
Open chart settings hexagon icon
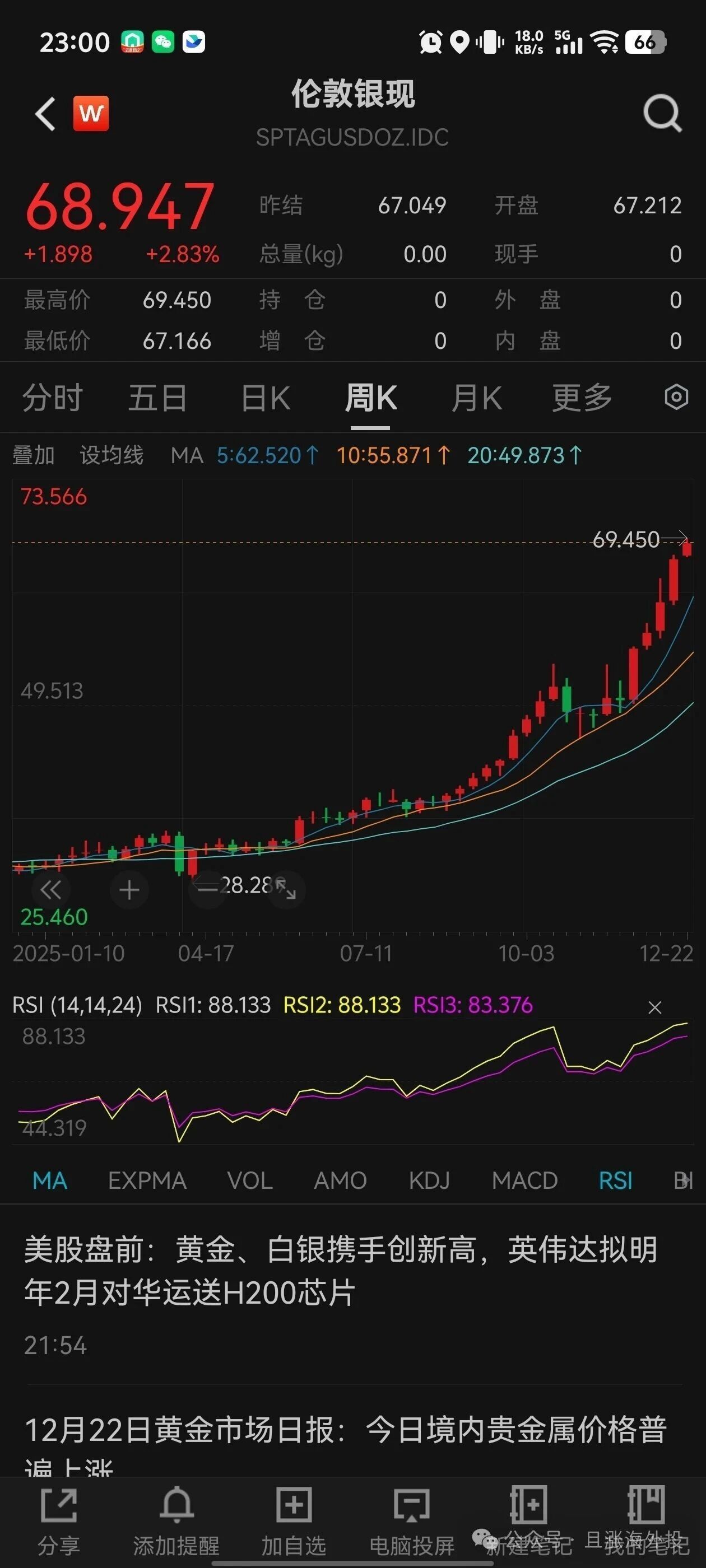pyautogui.click(x=676, y=398)
